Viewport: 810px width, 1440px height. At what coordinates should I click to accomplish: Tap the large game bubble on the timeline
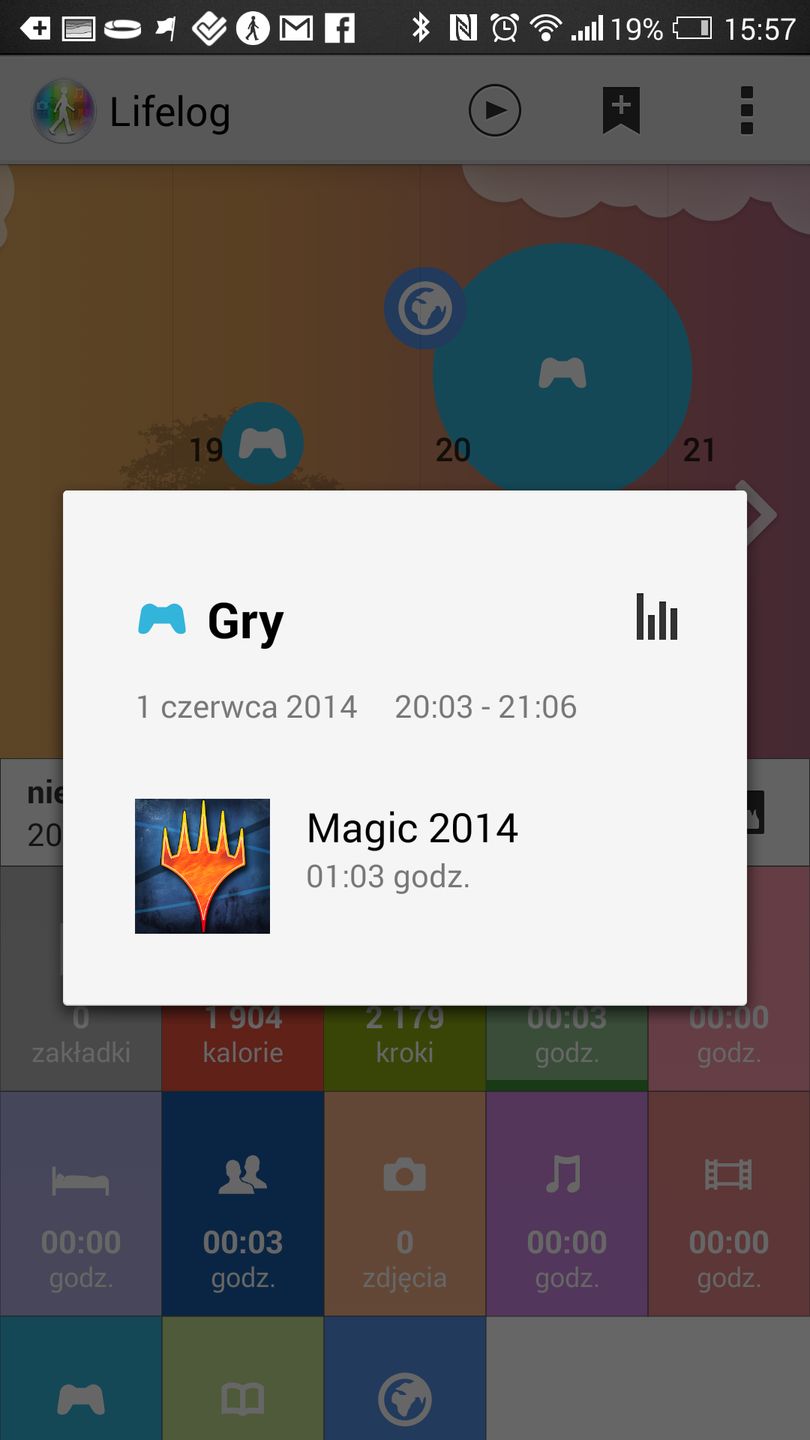(562, 372)
